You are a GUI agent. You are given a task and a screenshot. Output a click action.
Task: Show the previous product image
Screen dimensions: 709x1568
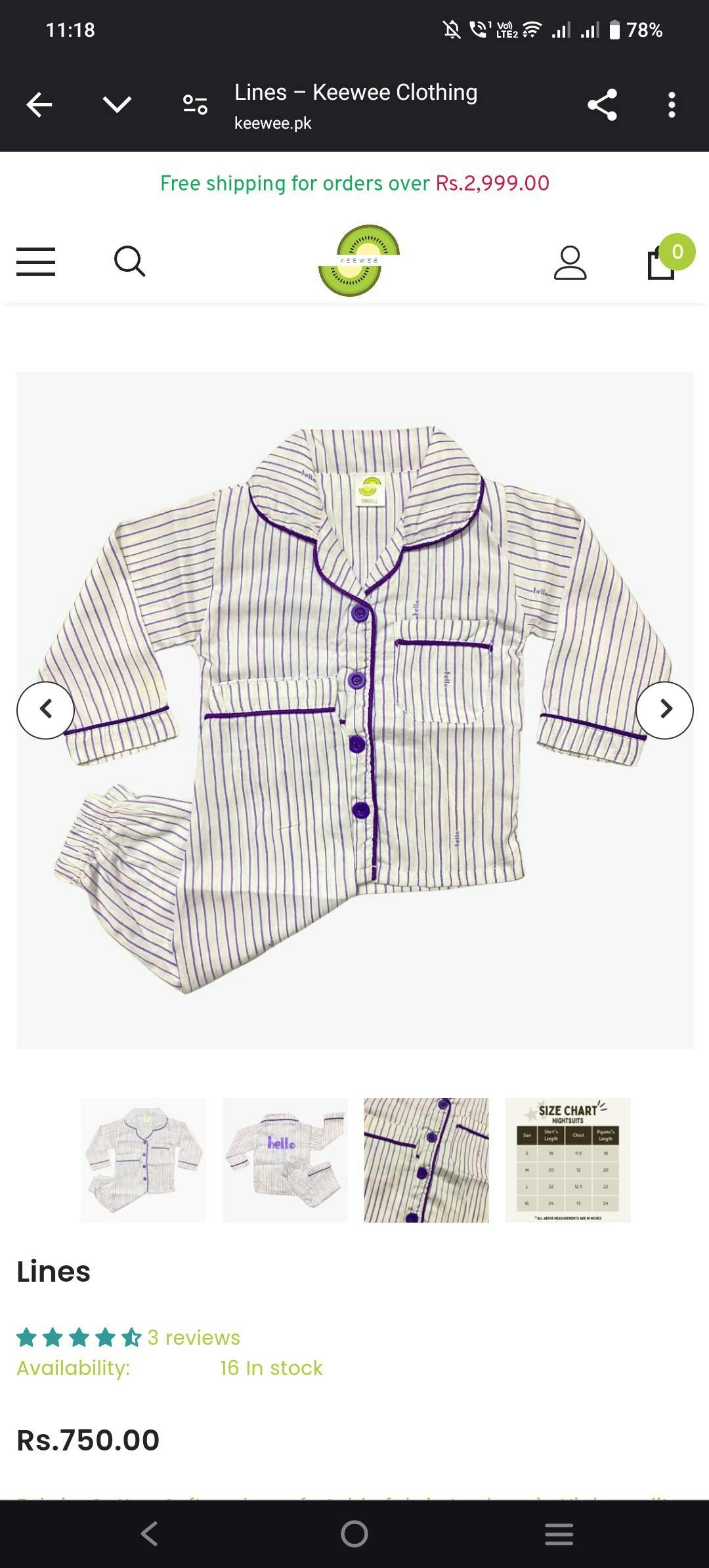[45, 710]
